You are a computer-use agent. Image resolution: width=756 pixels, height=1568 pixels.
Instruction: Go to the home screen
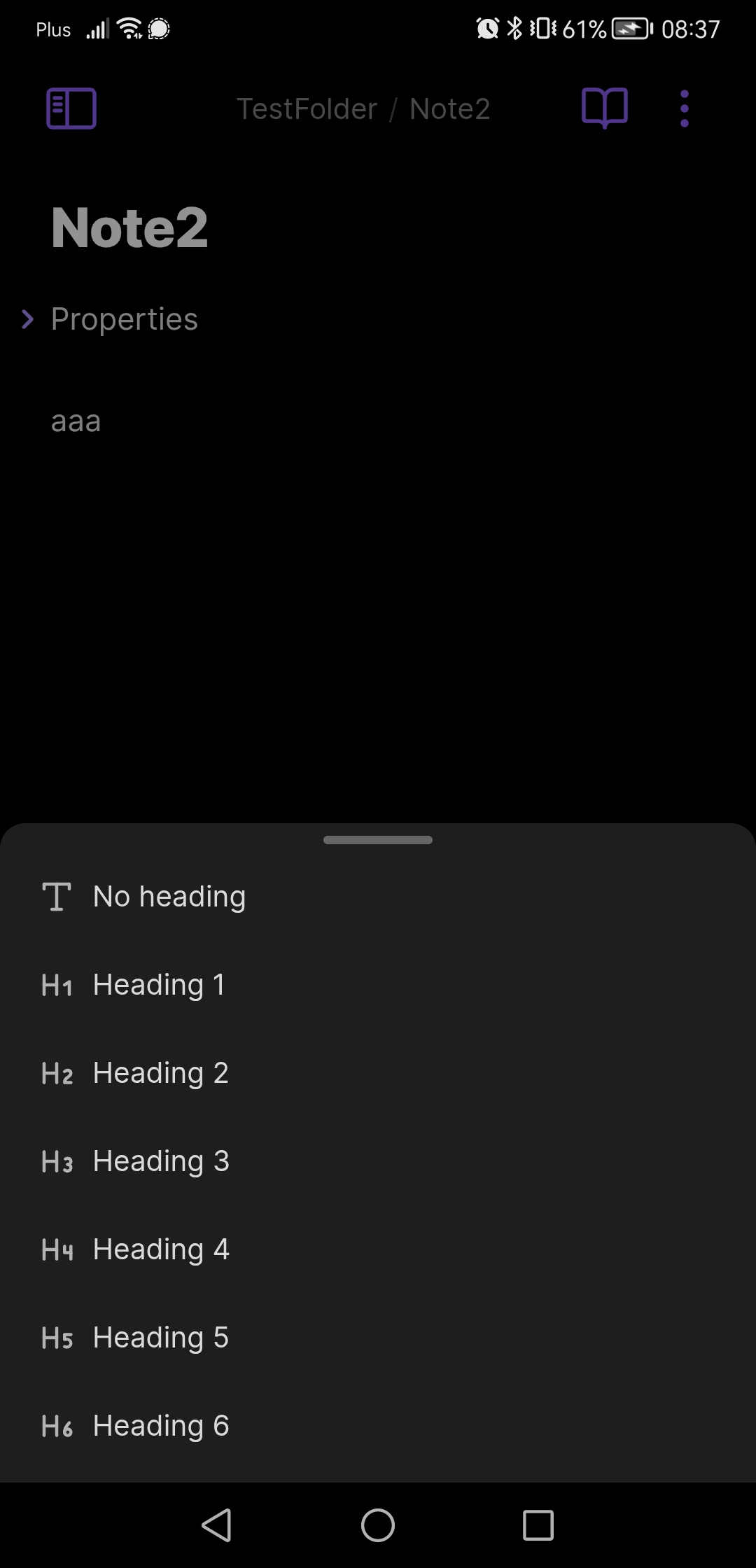378,1525
